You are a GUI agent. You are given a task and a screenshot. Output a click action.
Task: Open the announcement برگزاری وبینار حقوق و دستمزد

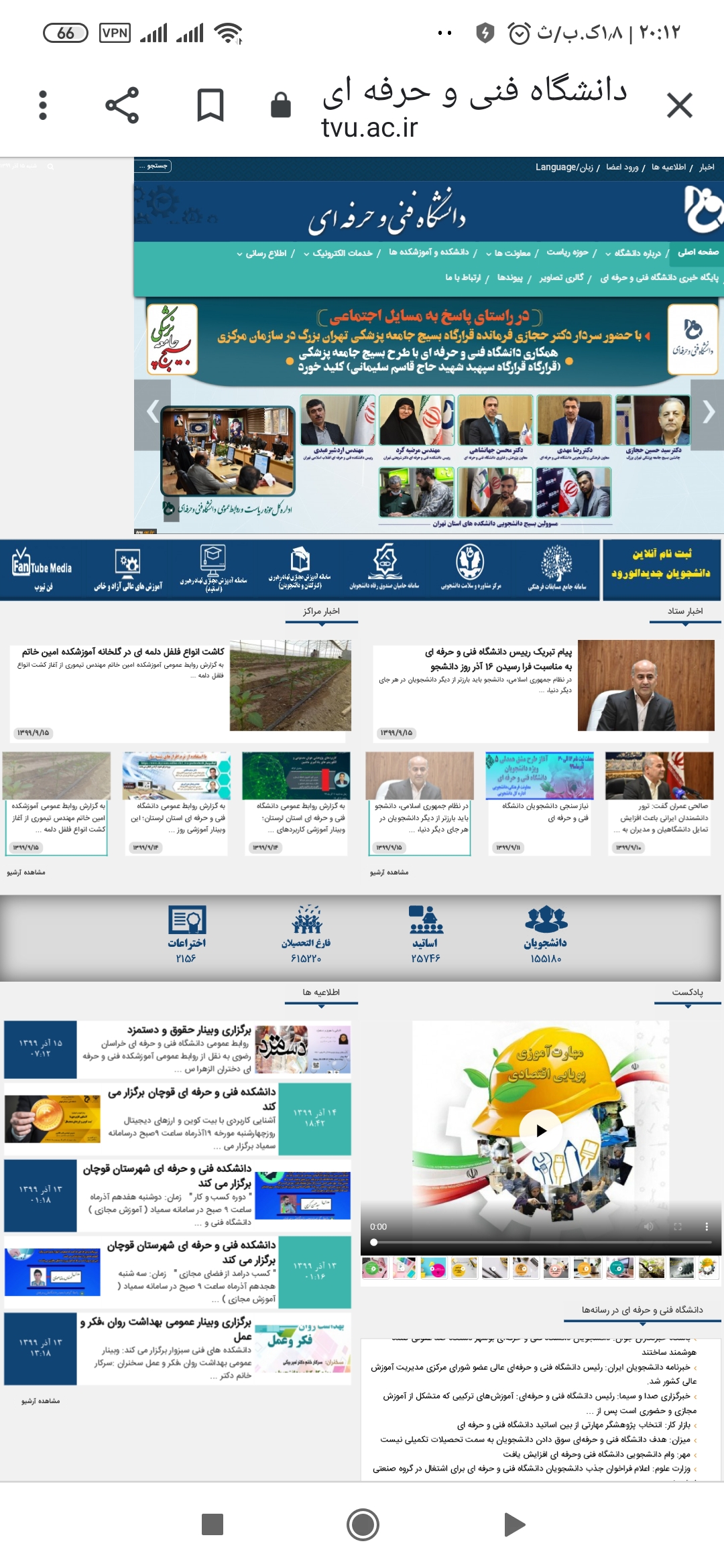tap(189, 1030)
